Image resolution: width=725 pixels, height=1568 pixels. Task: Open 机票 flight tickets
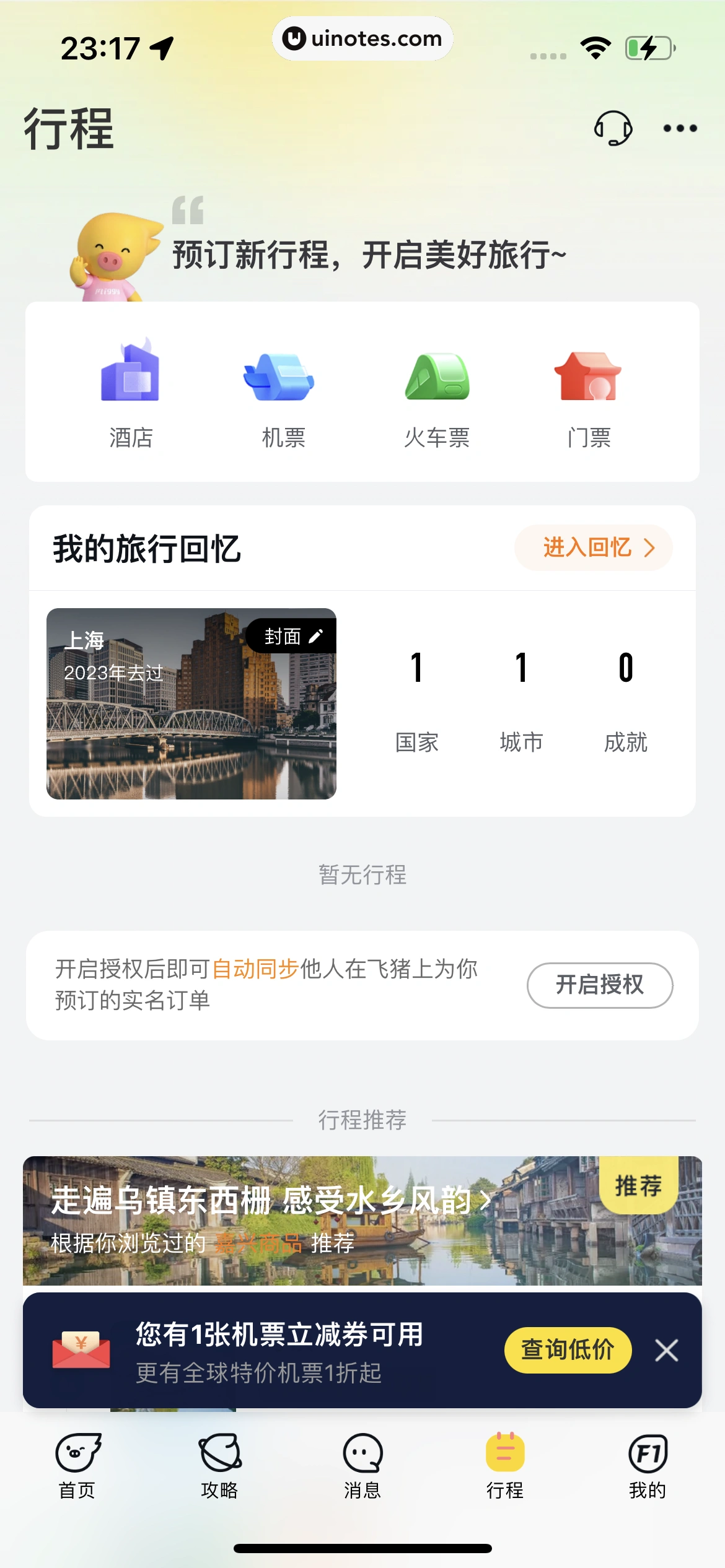283,394
